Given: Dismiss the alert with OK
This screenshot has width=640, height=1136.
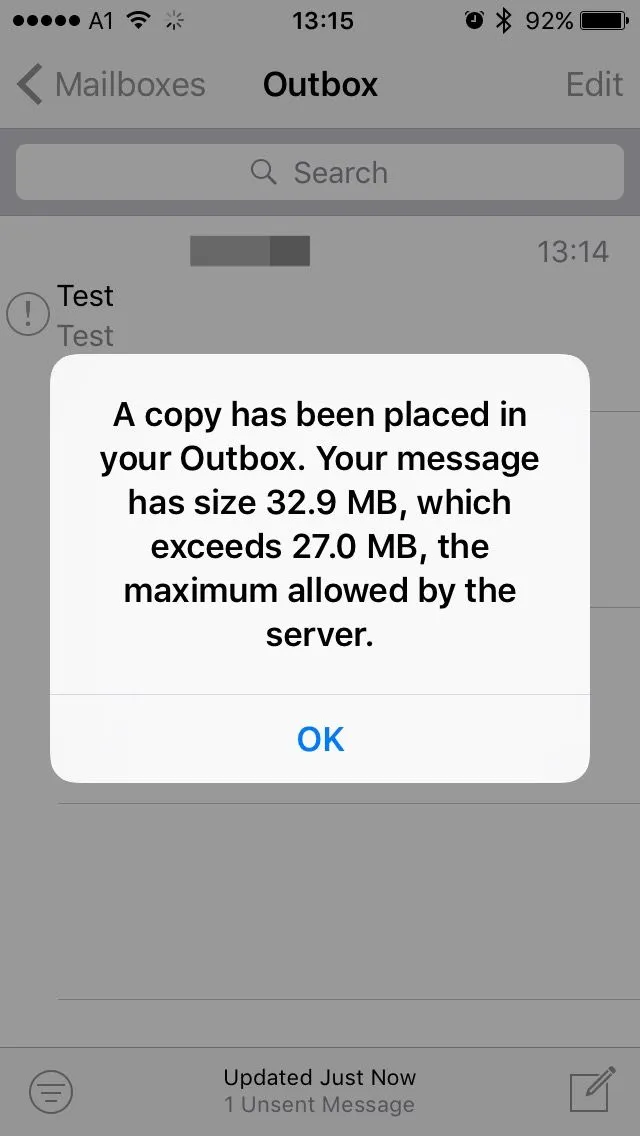Looking at the screenshot, I should click(x=320, y=739).
